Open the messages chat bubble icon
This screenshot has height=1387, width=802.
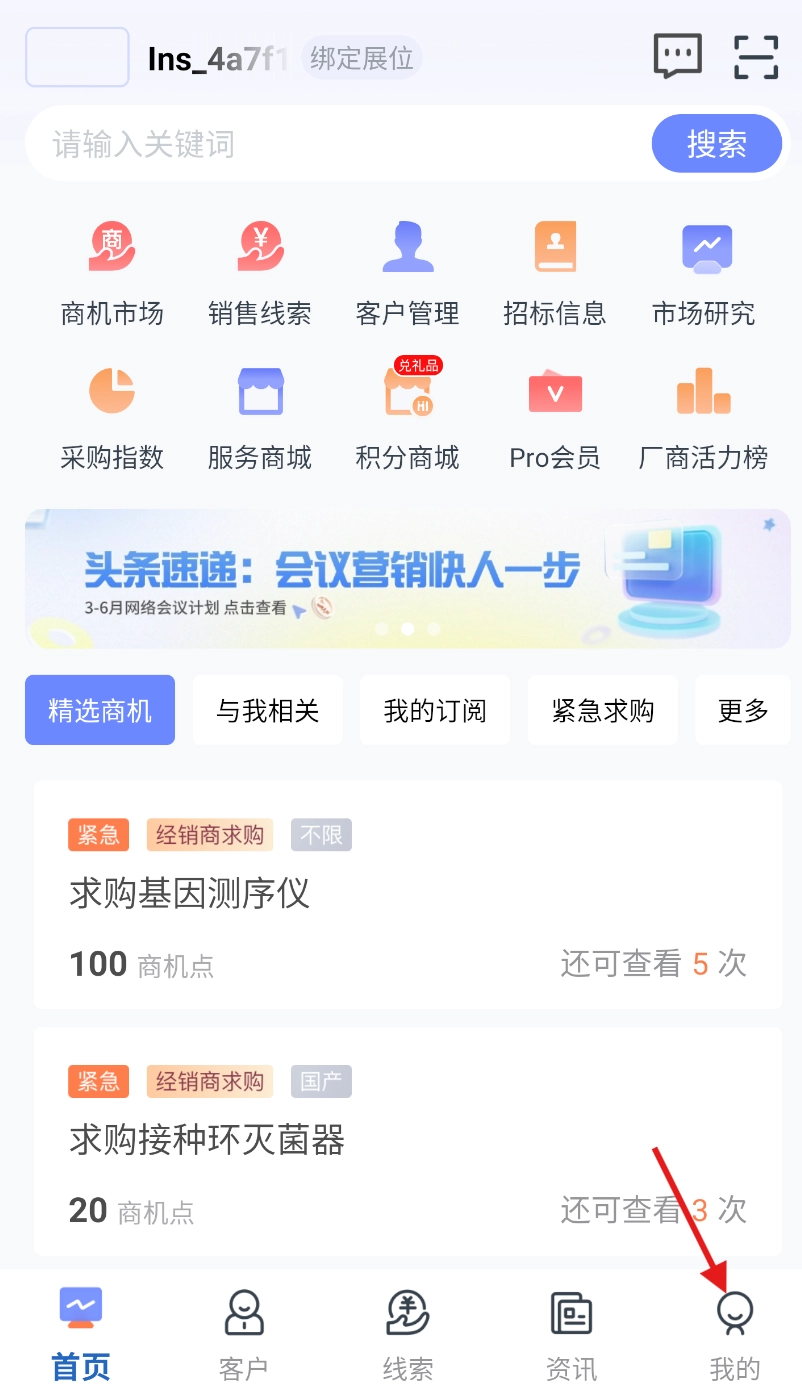[677, 56]
